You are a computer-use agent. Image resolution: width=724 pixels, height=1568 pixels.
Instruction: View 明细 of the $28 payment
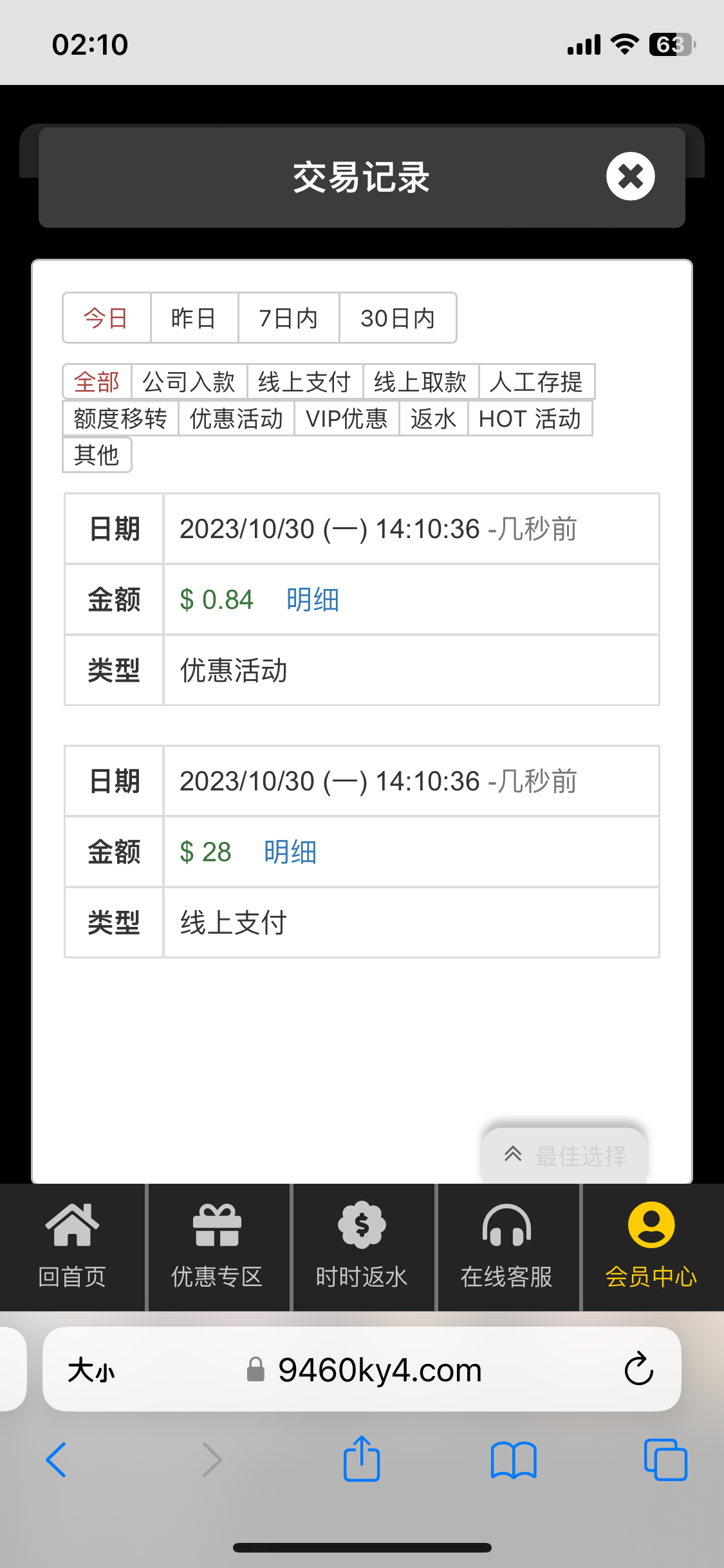click(x=290, y=852)
